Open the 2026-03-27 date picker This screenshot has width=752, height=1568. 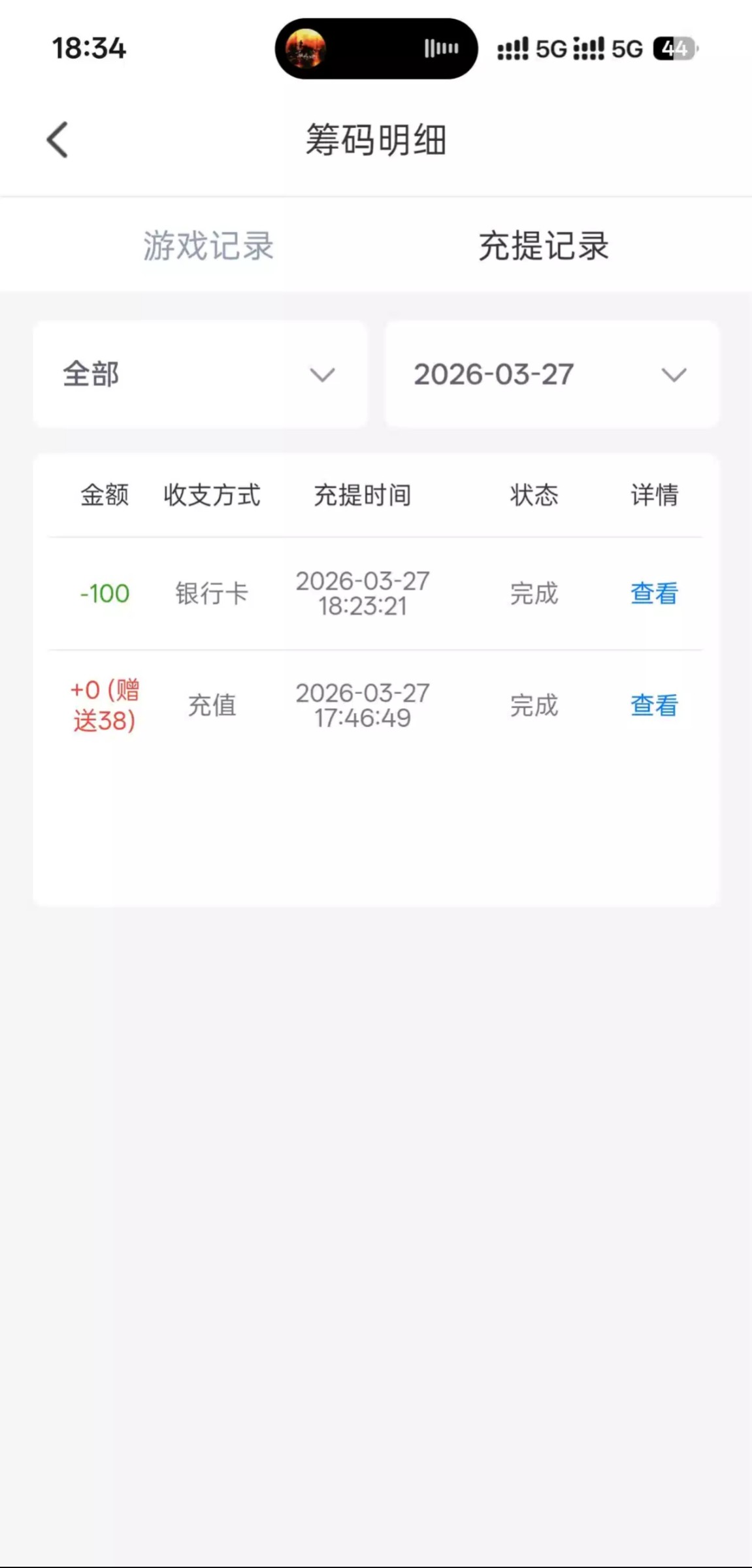[x=551, y=374]
